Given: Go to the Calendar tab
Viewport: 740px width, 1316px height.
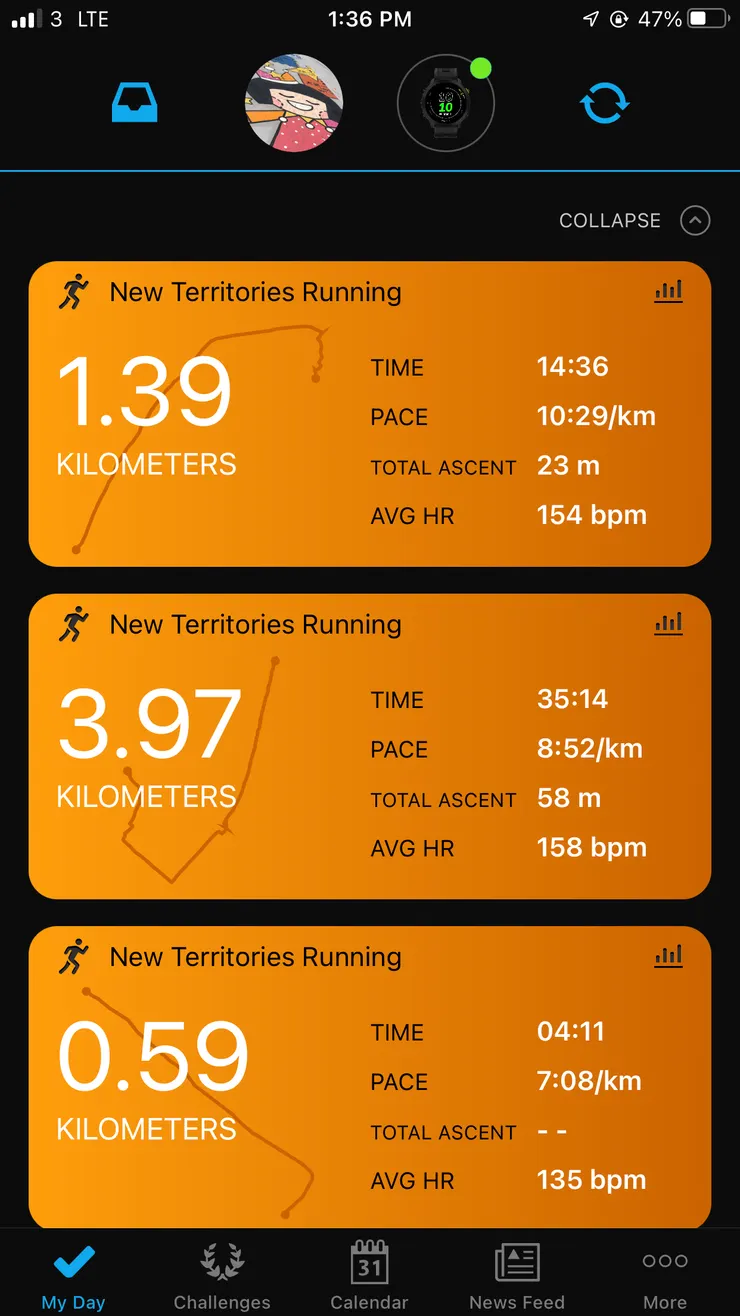Looking at the screenshot, I should coord(370,1274).
